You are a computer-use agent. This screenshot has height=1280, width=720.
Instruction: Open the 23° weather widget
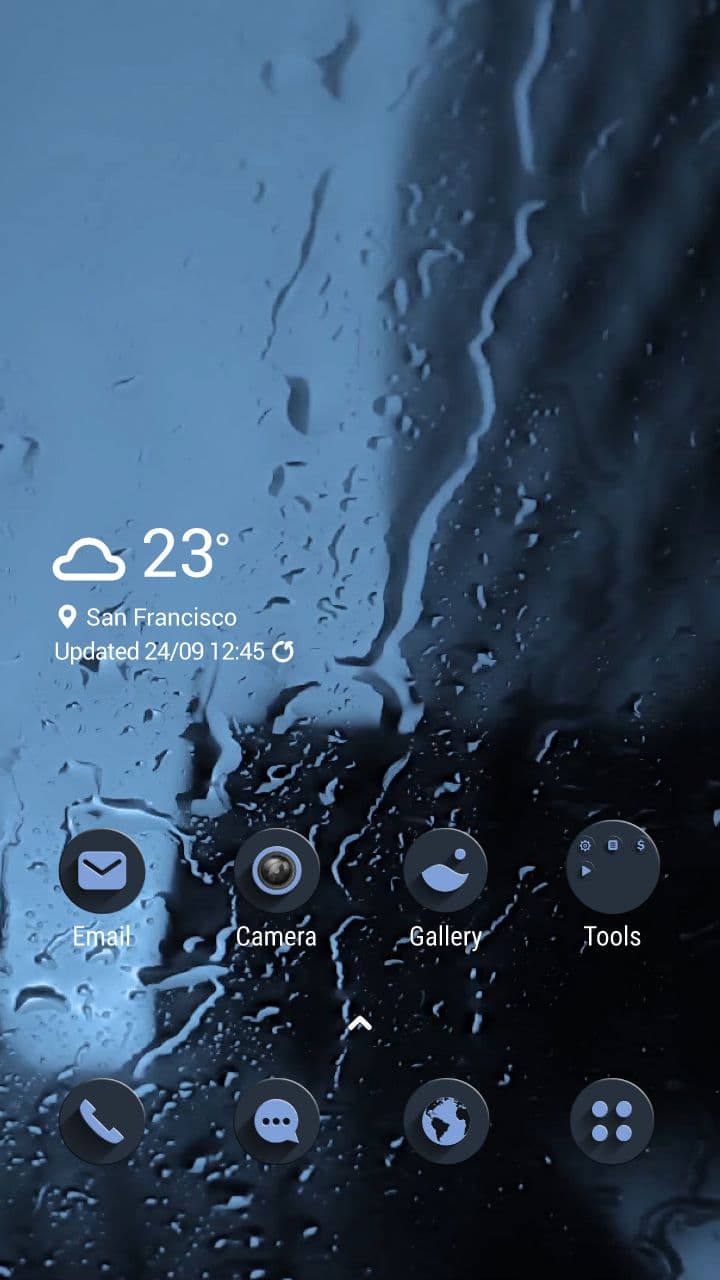point(145,556)
